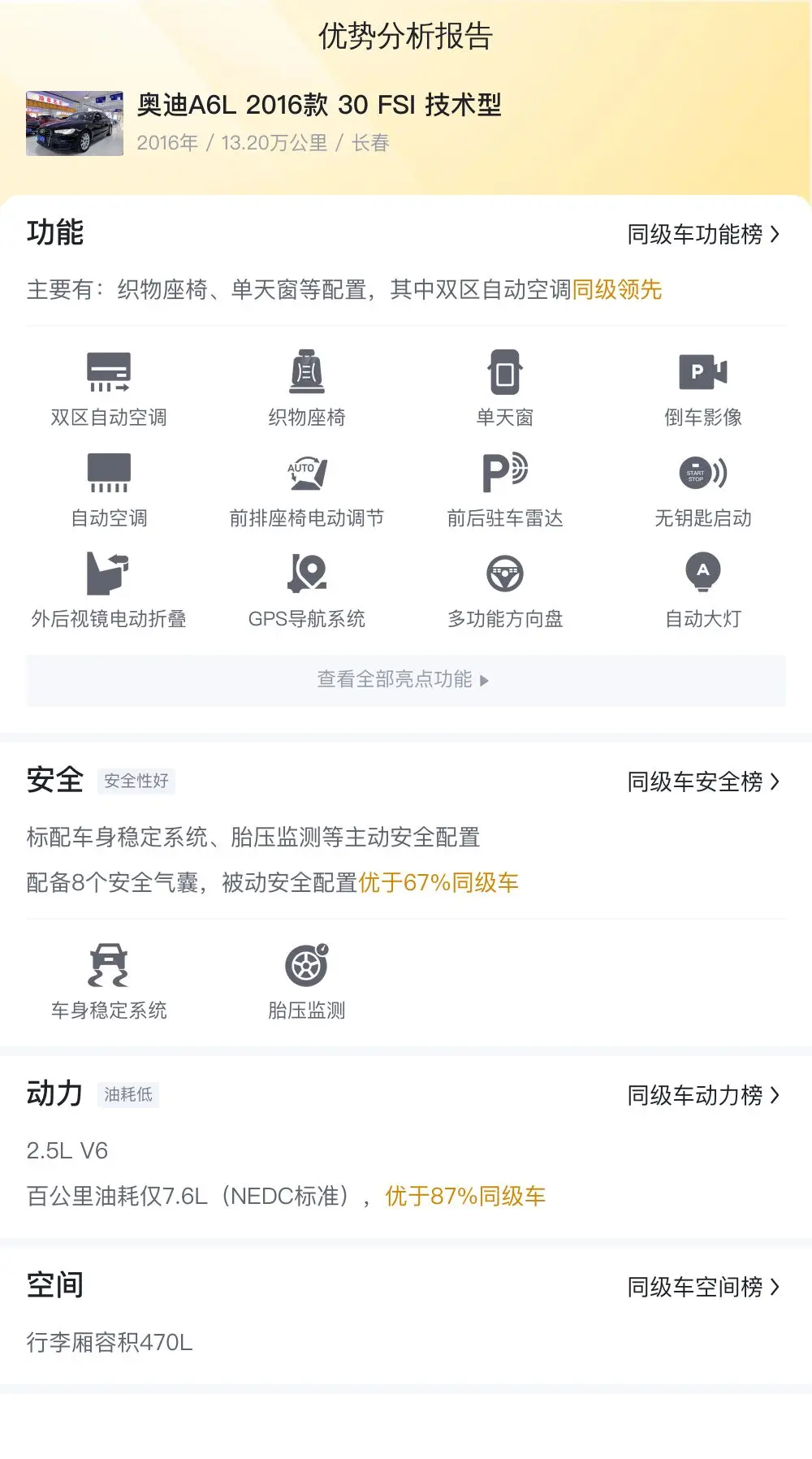Viewport: 812px width, 1459px height.
Task: Click the 同级领先 highlighted link
Action: (x=617, y=291)
